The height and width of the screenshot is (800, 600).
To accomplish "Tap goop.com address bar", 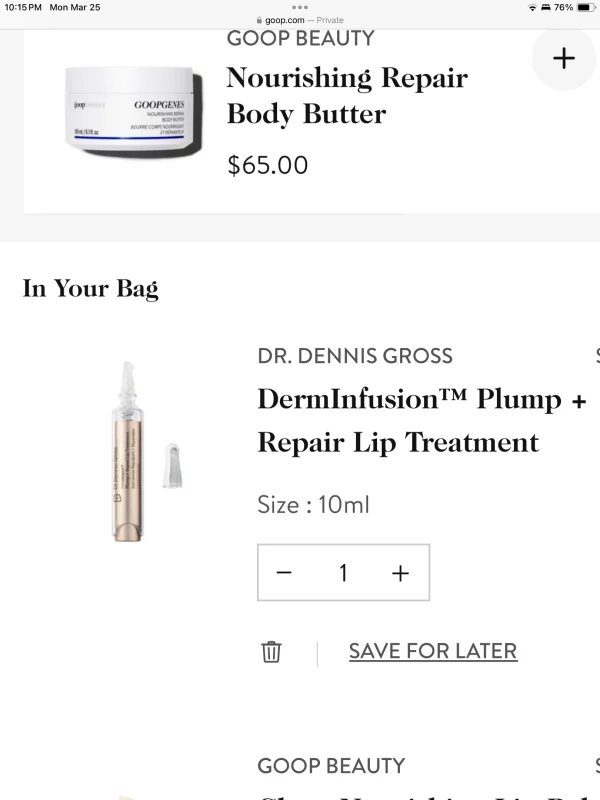I will 300,19.
